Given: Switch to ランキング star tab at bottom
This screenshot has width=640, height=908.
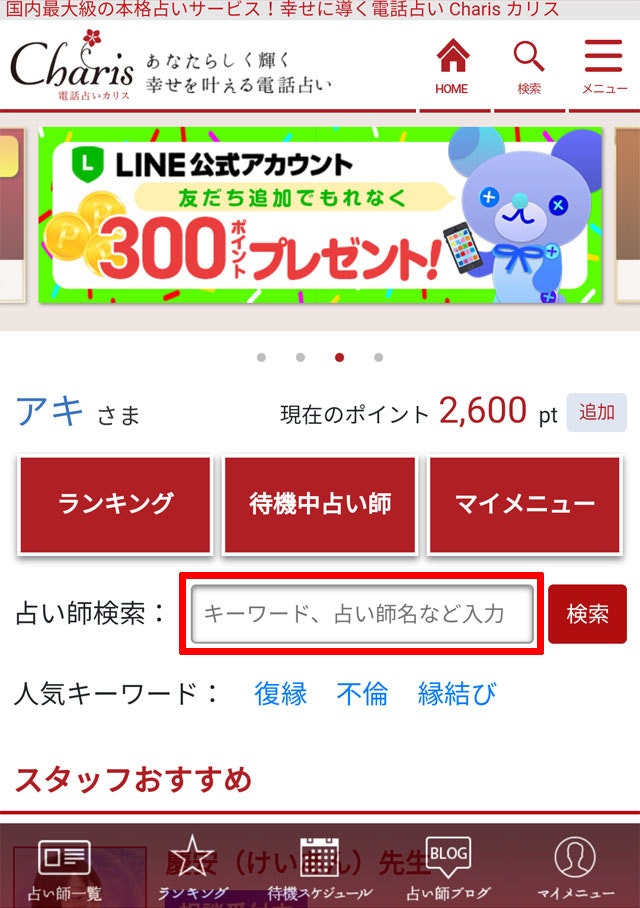Looking at the screenshot, I should point(193,868).
